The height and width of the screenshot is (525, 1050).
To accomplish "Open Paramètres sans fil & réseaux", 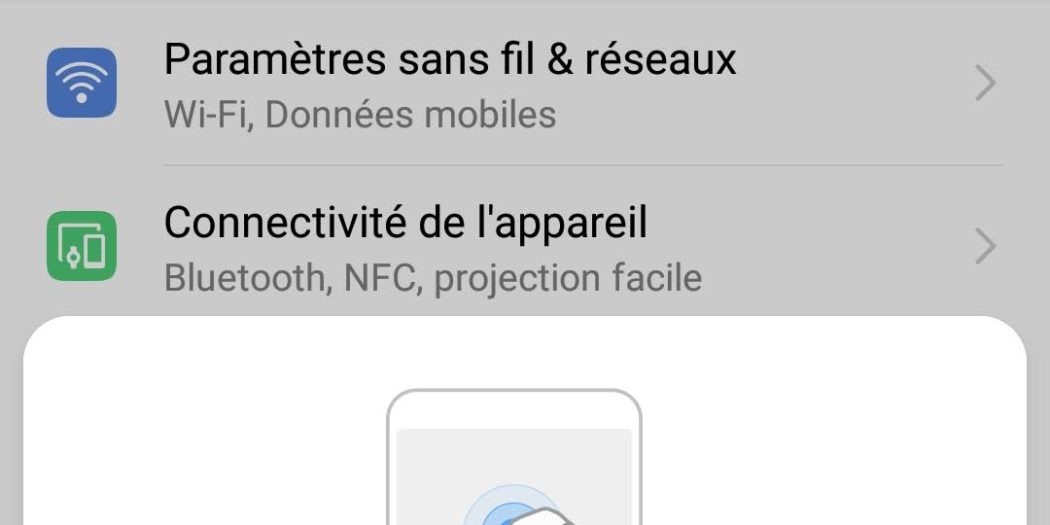I will 450,84.
